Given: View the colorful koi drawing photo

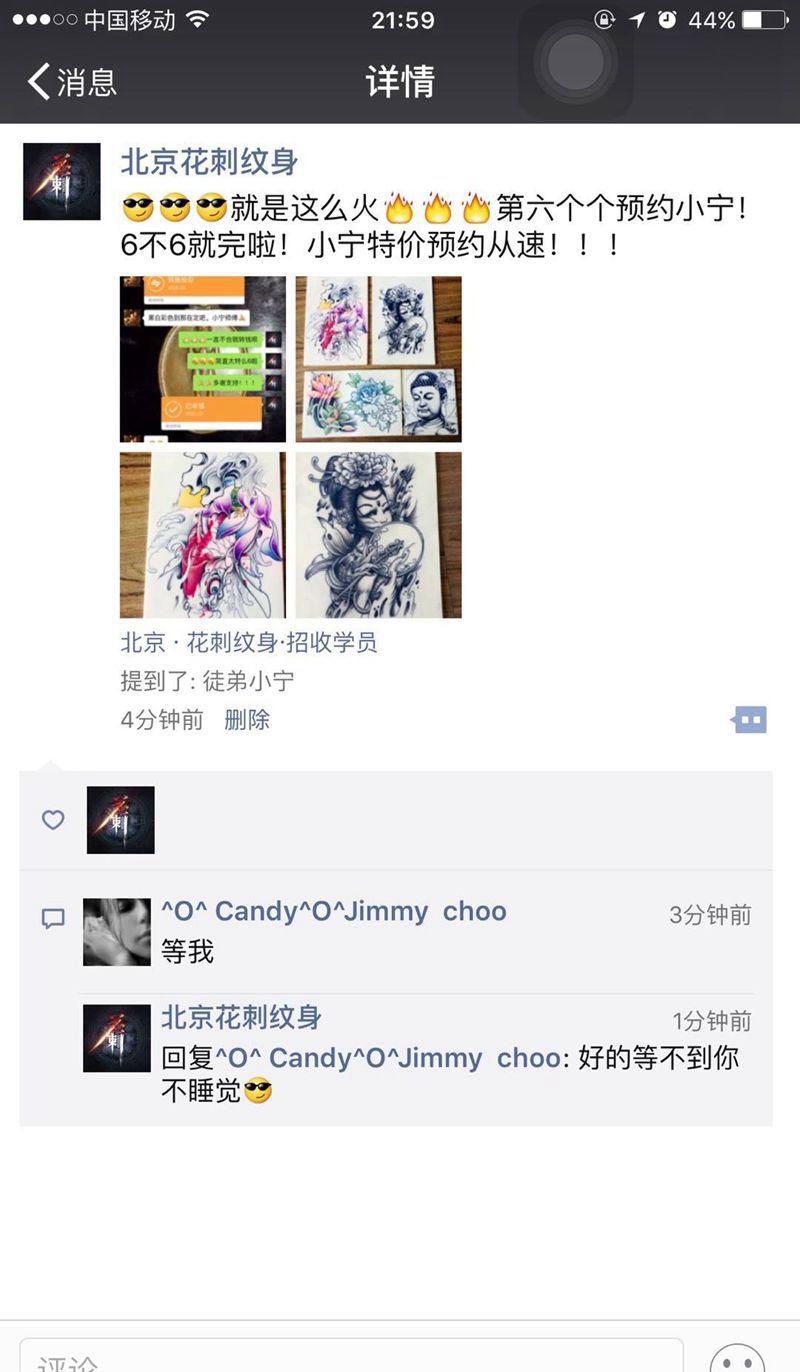Looking at the screenshot, I should [x=203, y=535].
